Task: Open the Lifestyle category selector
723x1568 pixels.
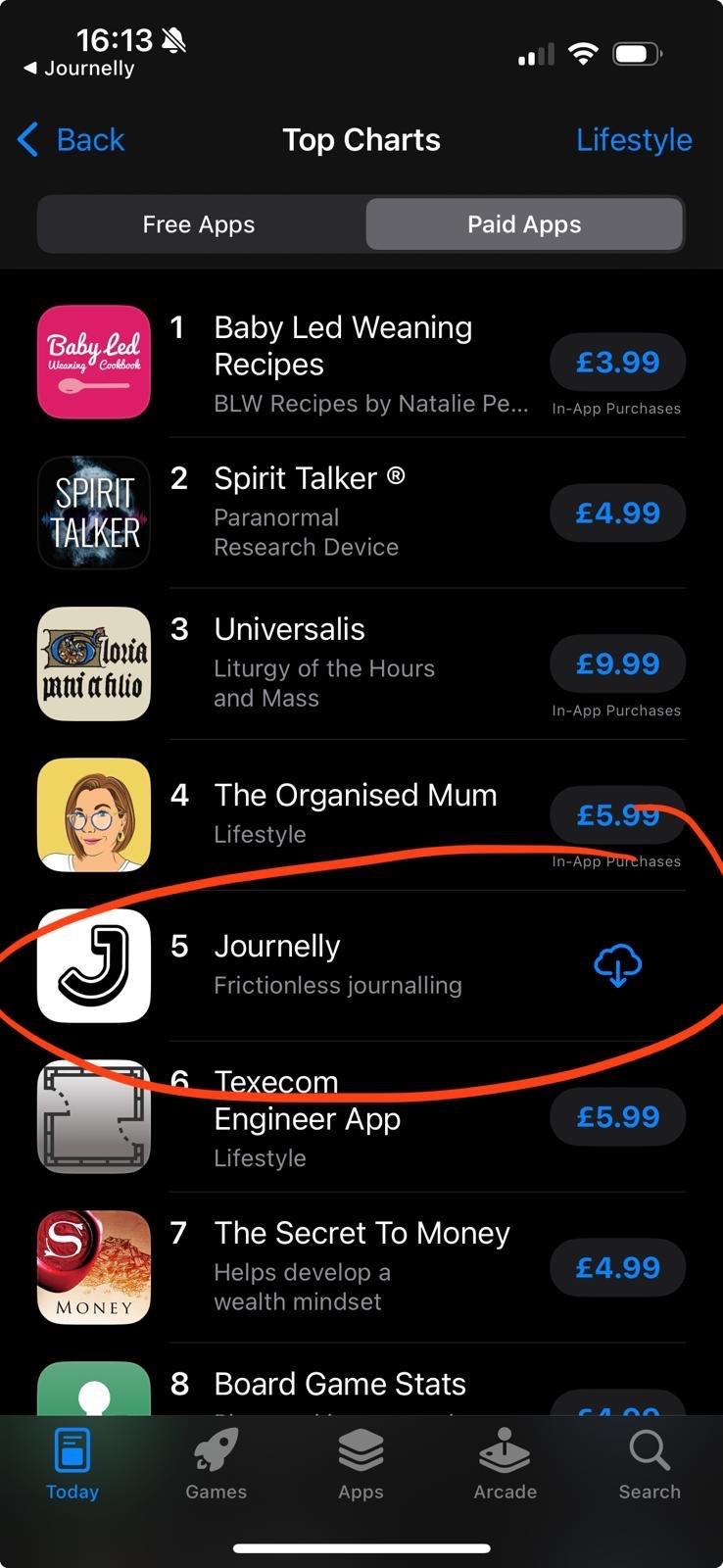Action: click(634, 140)
